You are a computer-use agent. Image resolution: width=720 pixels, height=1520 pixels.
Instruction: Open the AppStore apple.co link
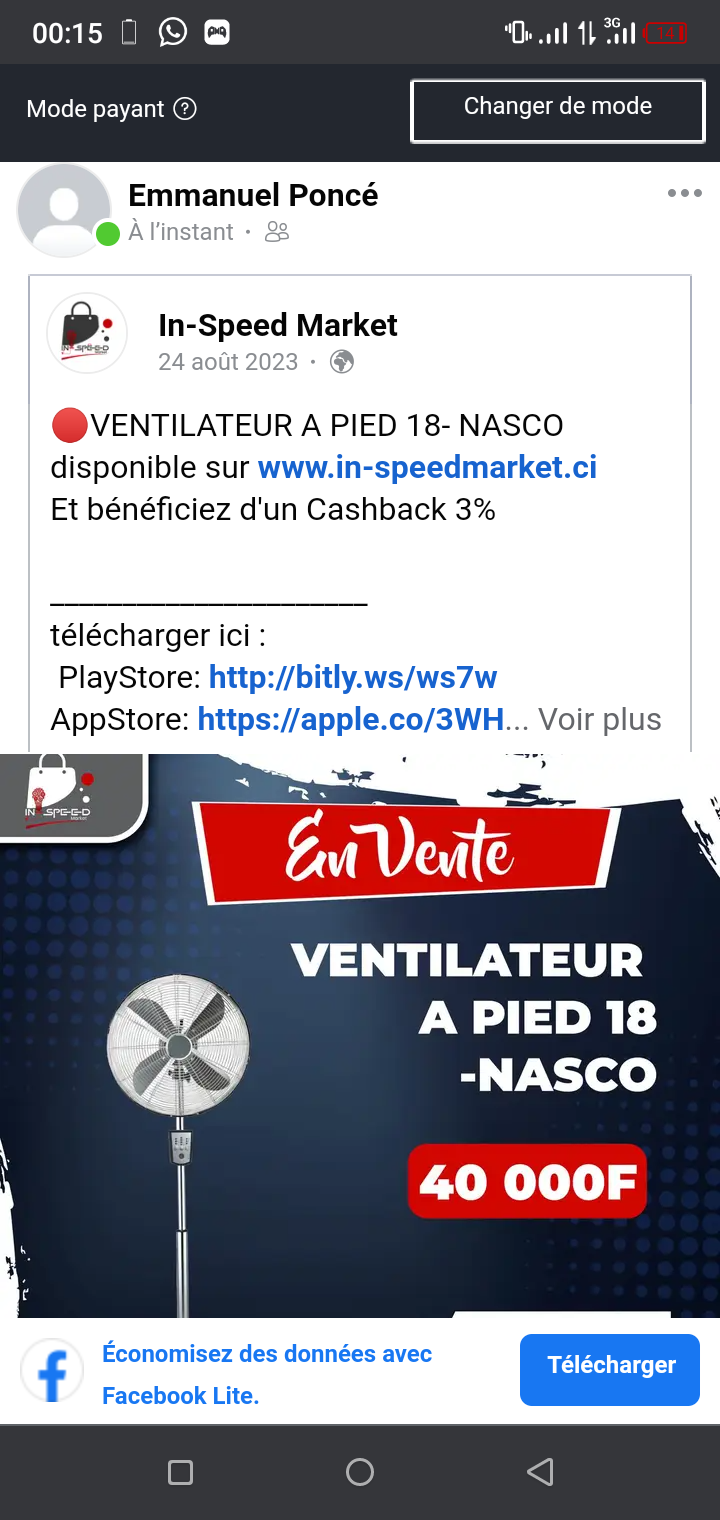click(350, 719)
